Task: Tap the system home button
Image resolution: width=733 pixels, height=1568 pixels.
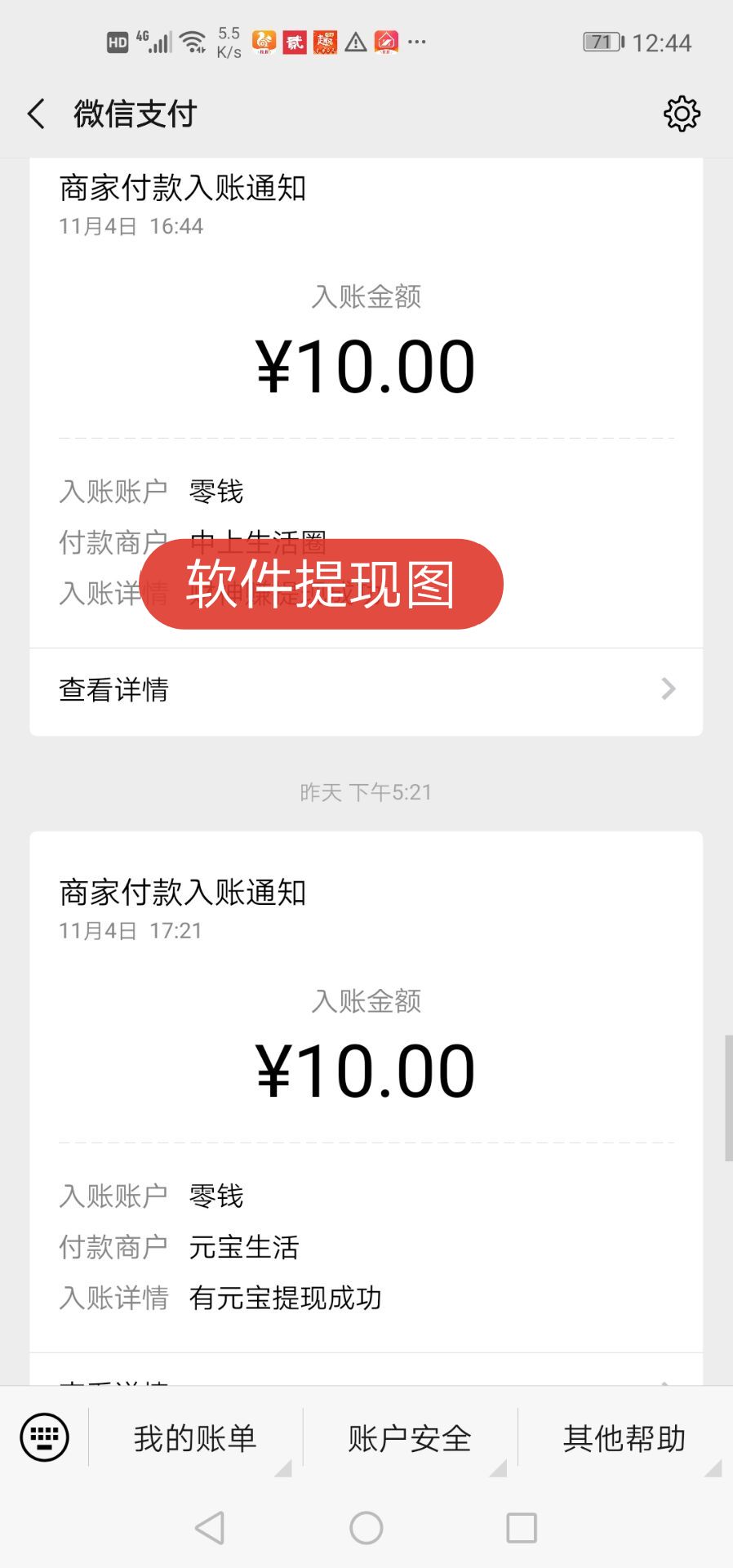Action: pos(366,1528)
